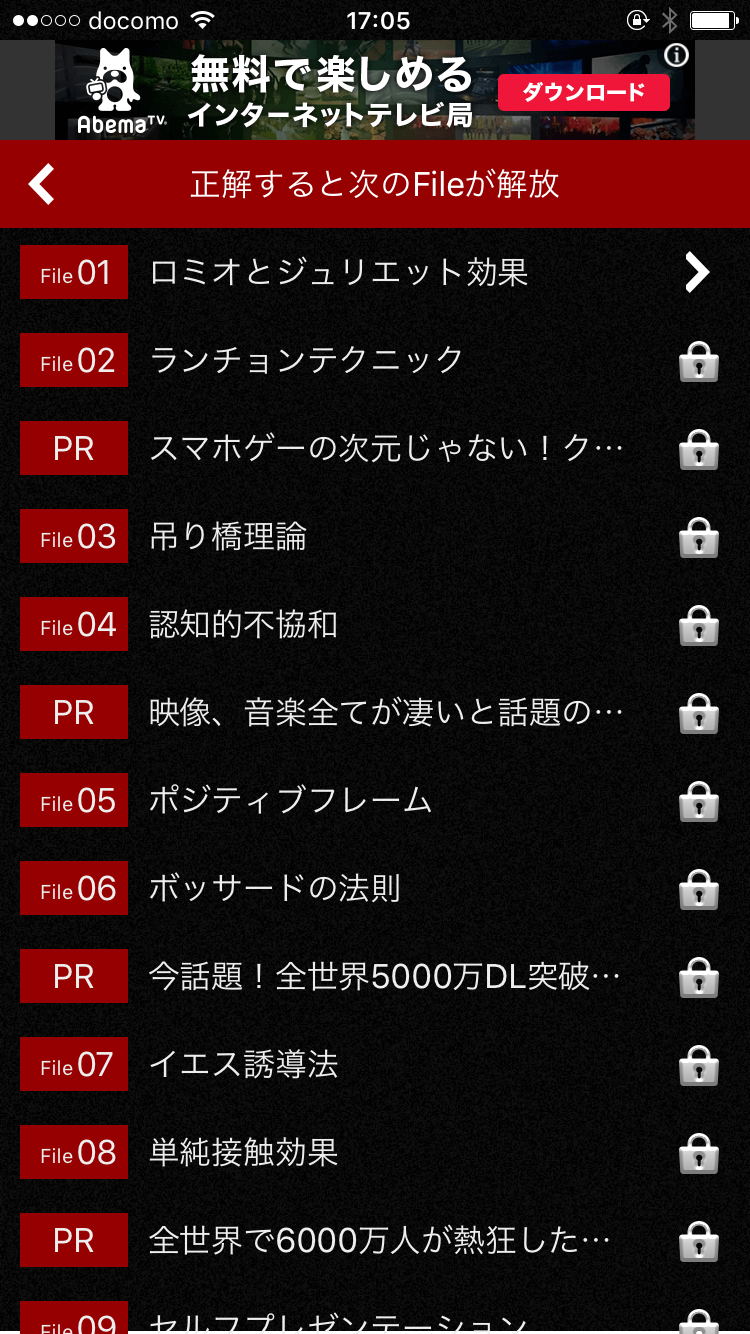The height and width of the screenshot is (1334, 750).
Task: Go back with the left arrow
Action: 42,184
